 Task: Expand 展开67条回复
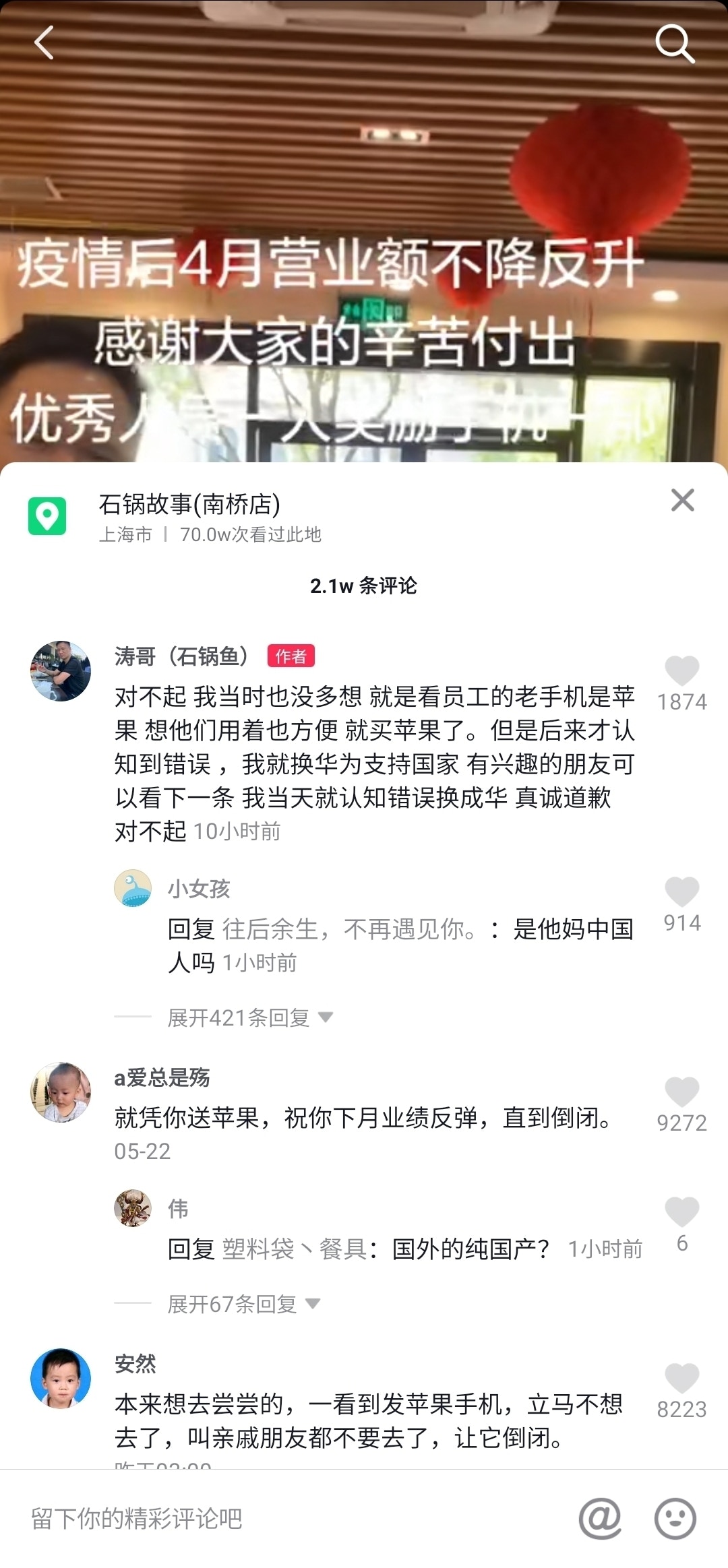[243, 1304]
